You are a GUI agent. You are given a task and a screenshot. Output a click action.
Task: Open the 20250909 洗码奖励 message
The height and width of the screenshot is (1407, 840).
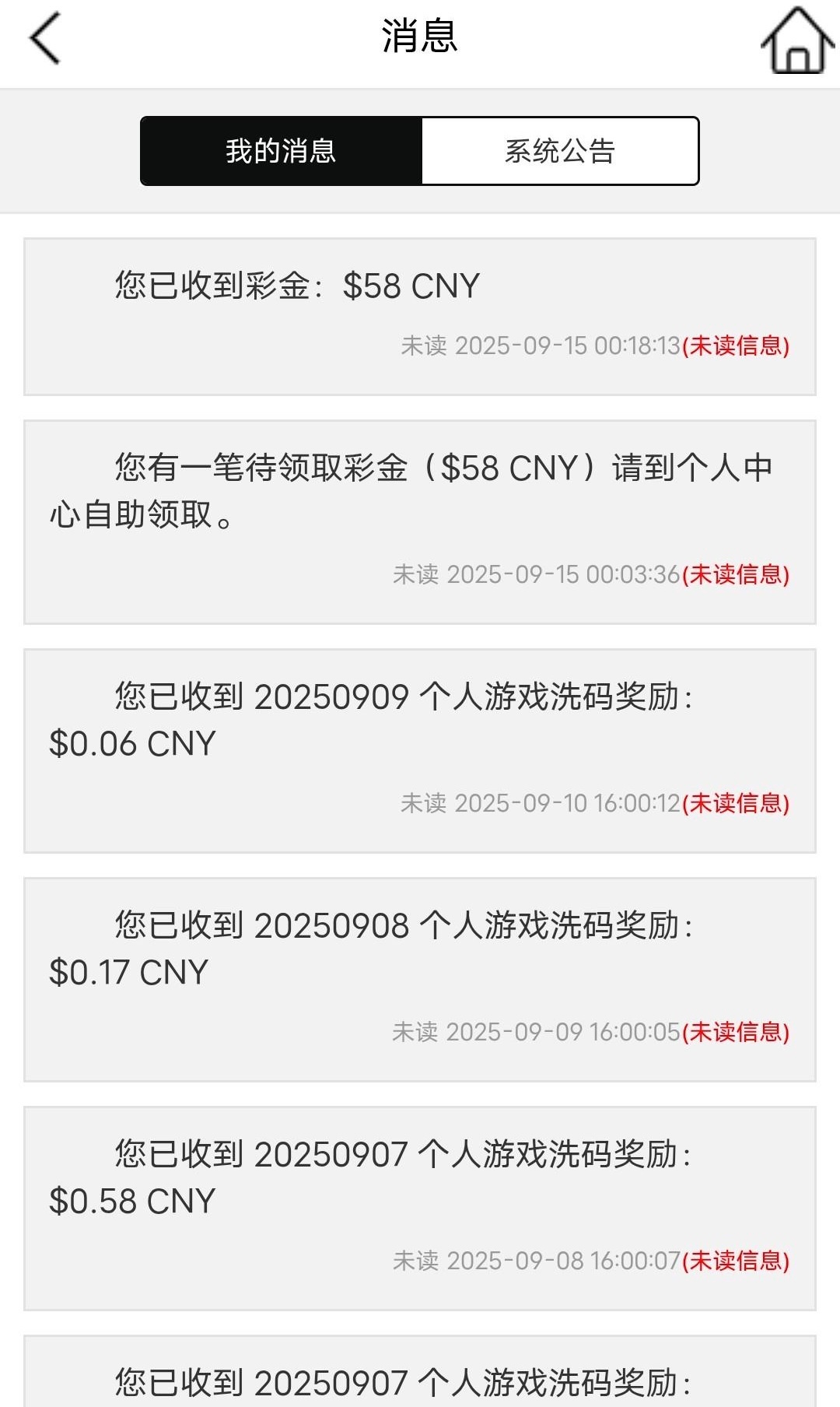click(419, 750)
